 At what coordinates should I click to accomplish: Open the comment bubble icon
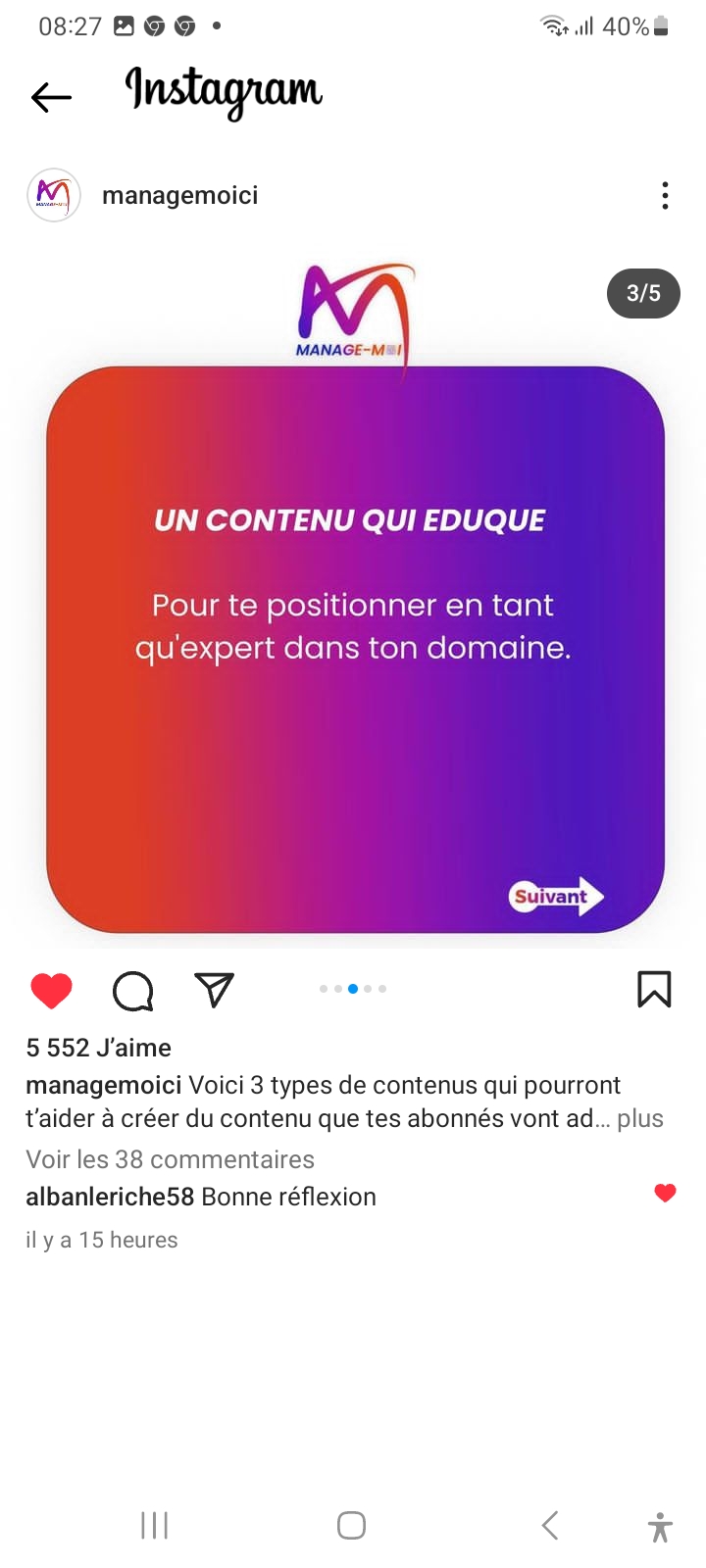[133, 991]
